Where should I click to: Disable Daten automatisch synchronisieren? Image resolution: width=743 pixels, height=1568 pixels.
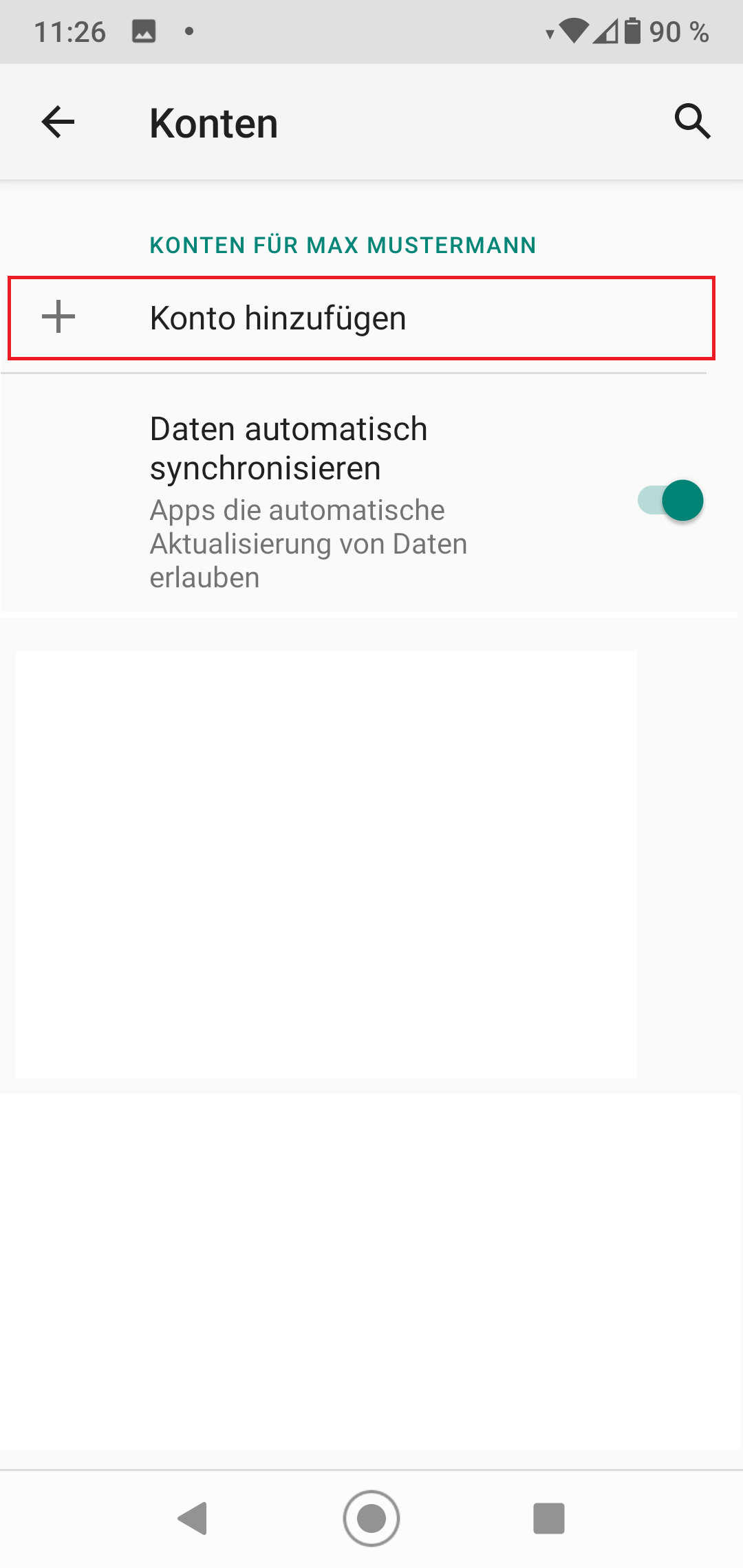[x=670, y=501]
